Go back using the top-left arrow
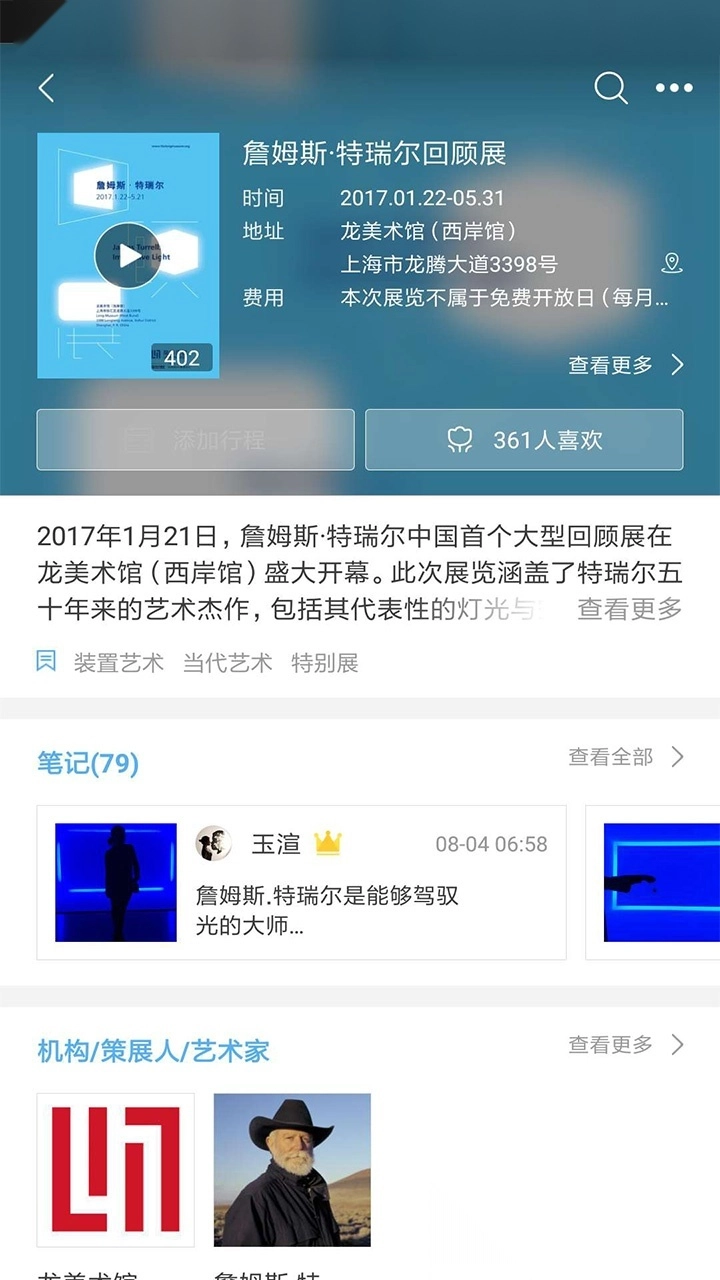The width and height of the screenshot is (720, 1280). tap(46, 88)
